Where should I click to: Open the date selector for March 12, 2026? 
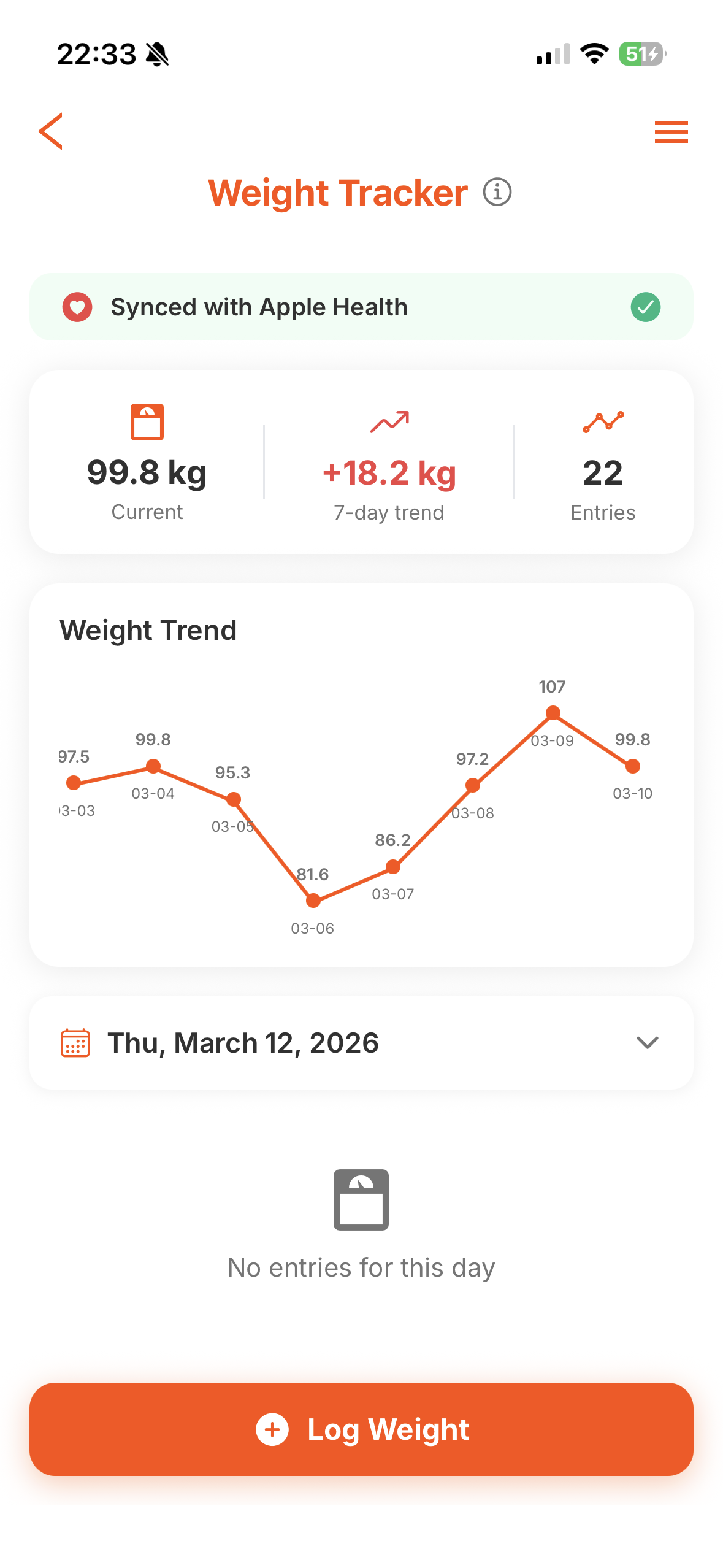point(243,1042)
